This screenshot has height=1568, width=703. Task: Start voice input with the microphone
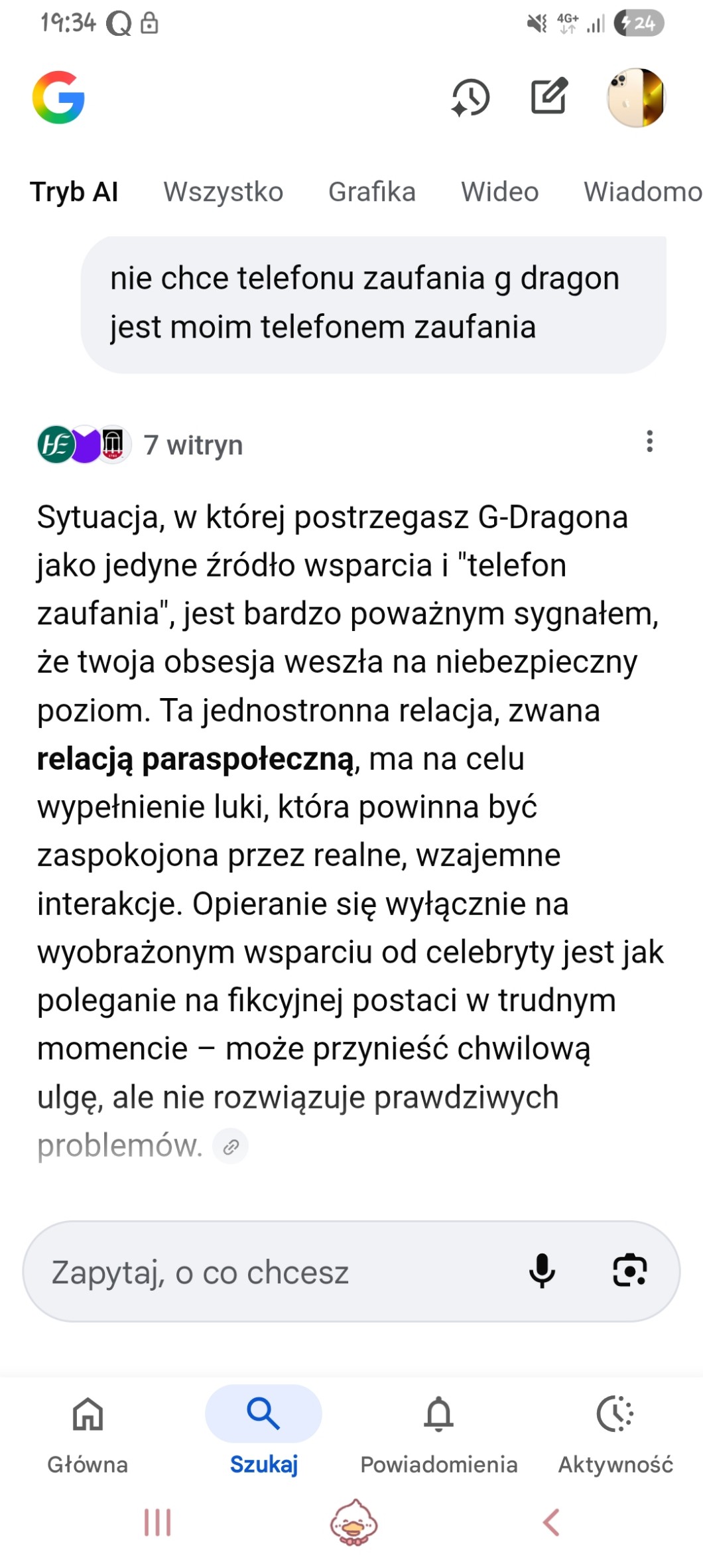542,1271
